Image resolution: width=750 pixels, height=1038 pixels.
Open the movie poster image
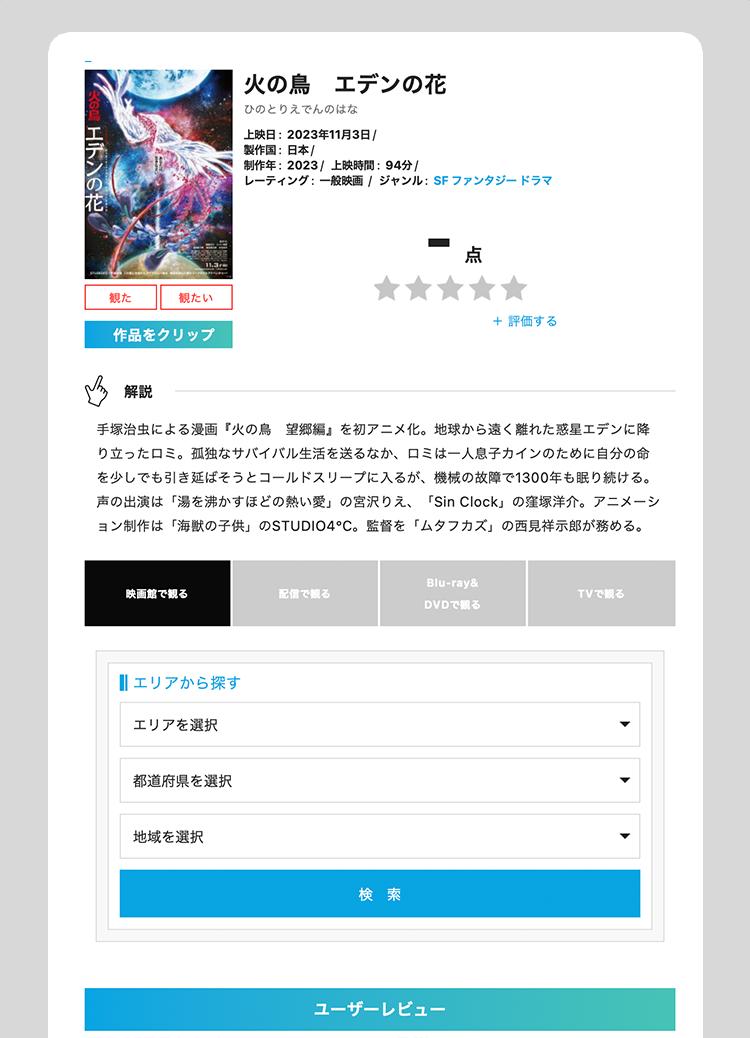[158, 174]
